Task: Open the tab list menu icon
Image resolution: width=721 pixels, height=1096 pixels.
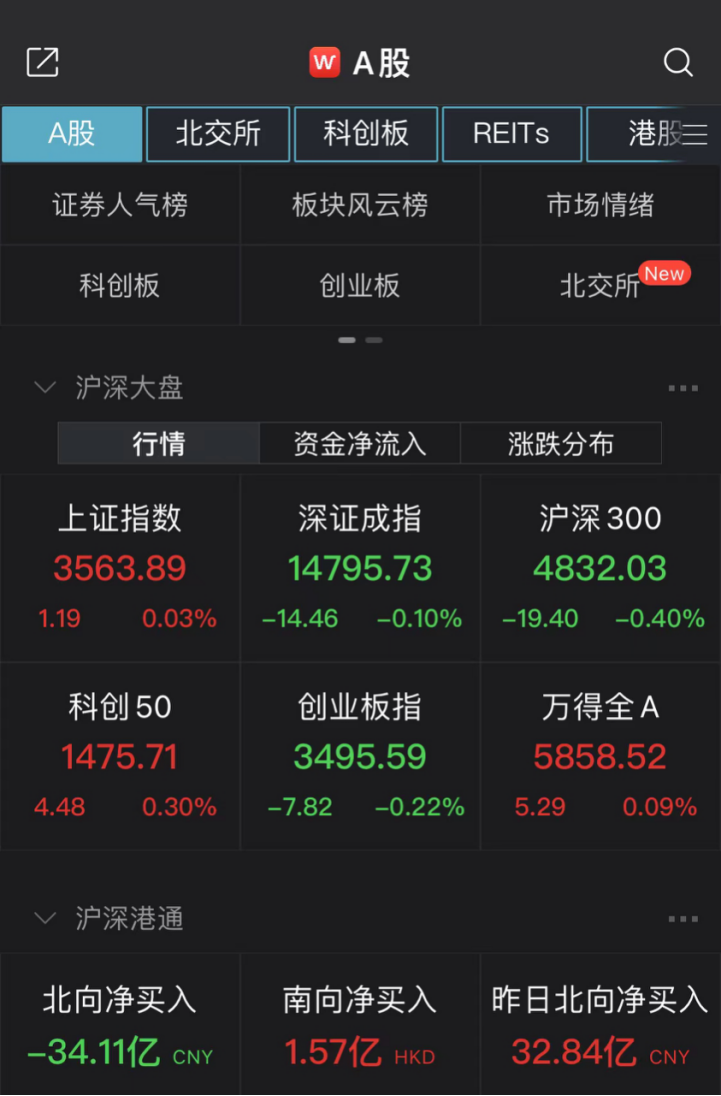Action: click(695, 135)
